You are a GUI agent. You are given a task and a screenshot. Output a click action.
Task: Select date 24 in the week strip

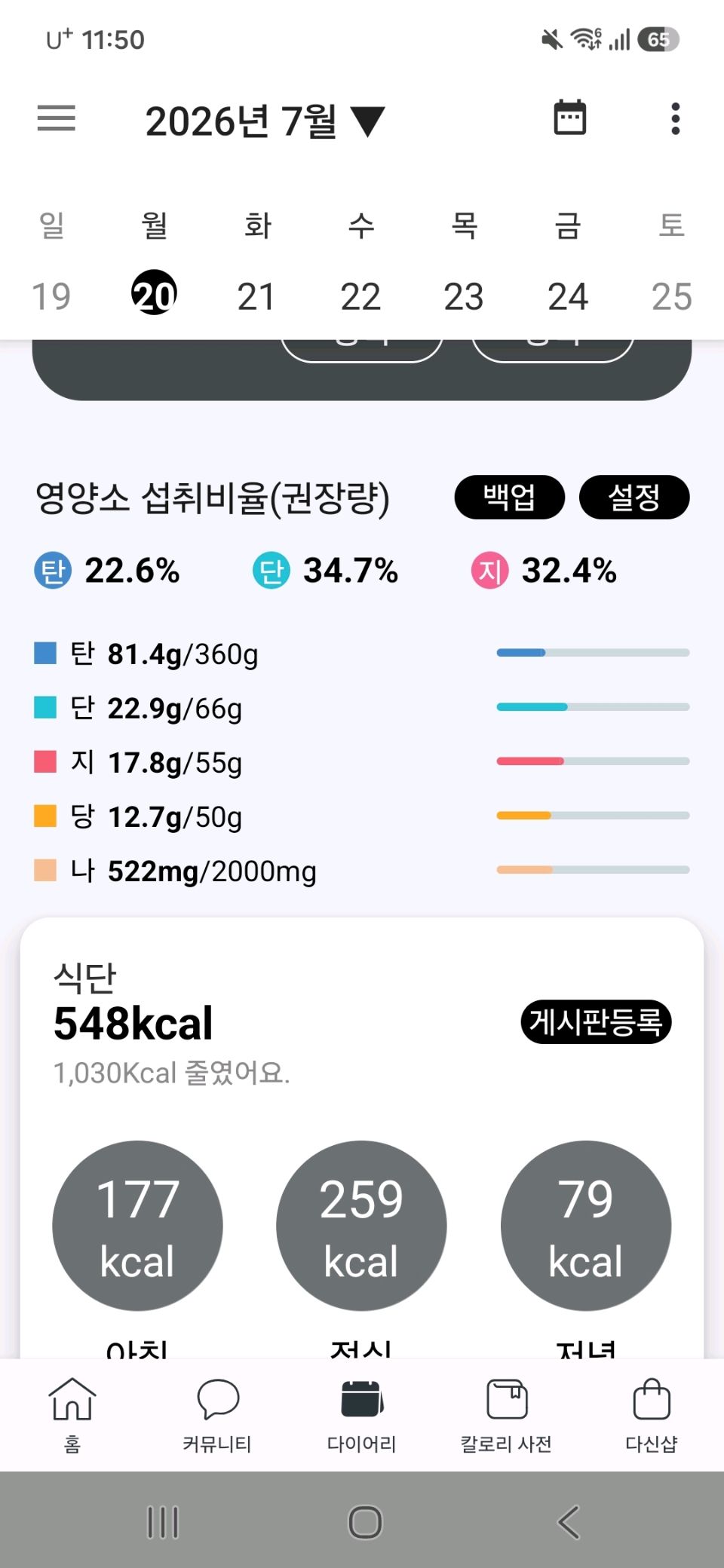(x=568, y=296)
